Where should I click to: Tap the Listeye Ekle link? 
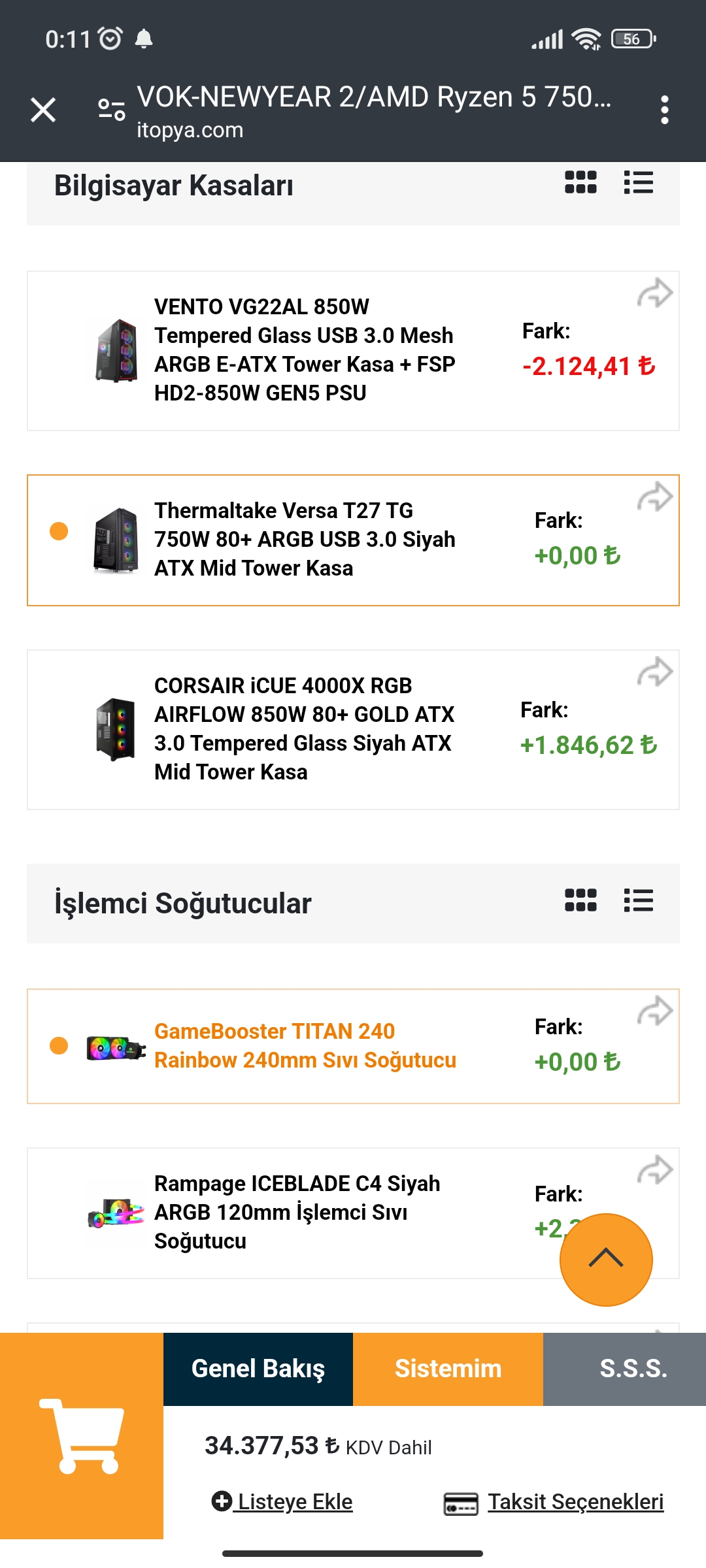(x=282, y=1502)
